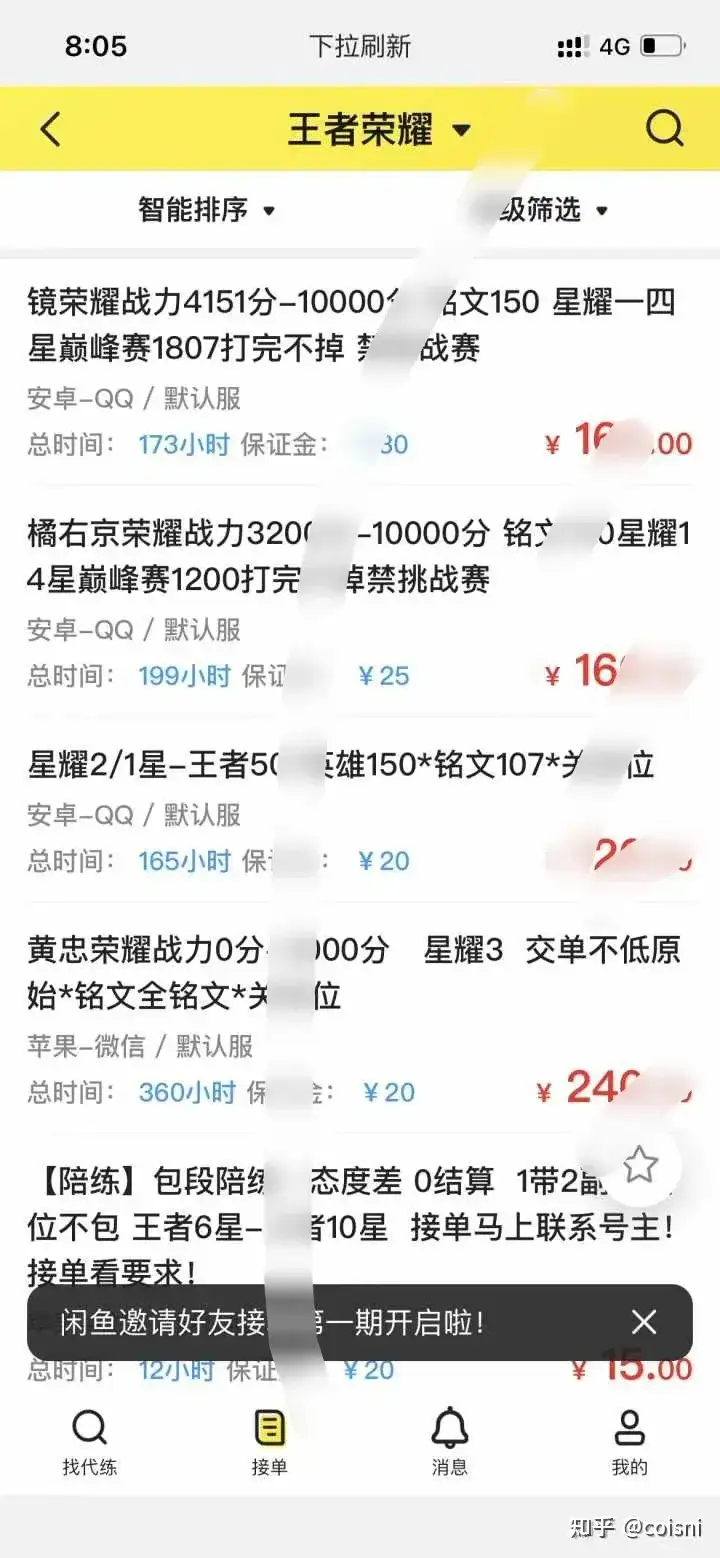Switch to the 接单 tab
The width and height of the screenshot is (720, 1558).
270,1443
